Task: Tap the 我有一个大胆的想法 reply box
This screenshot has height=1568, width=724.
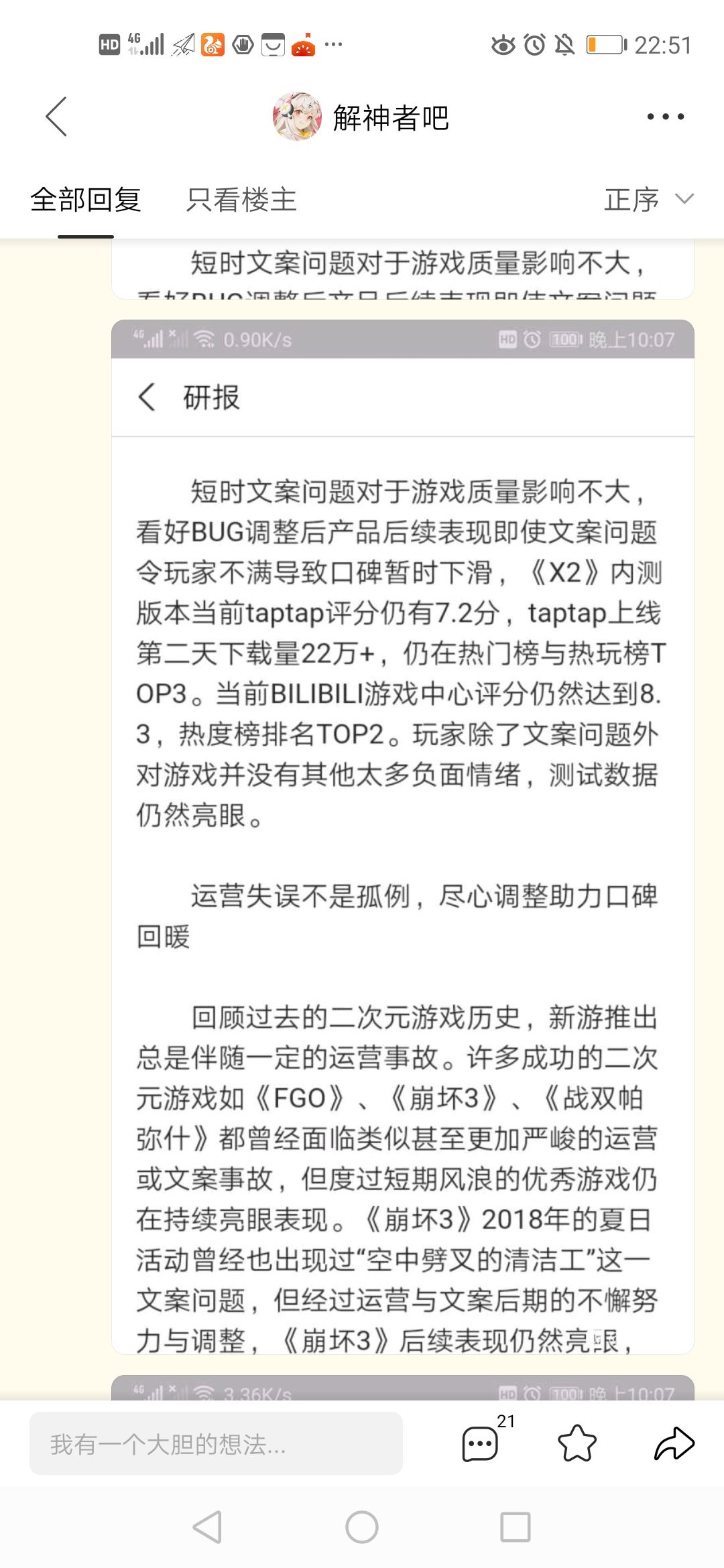Action: [216, 1443]
